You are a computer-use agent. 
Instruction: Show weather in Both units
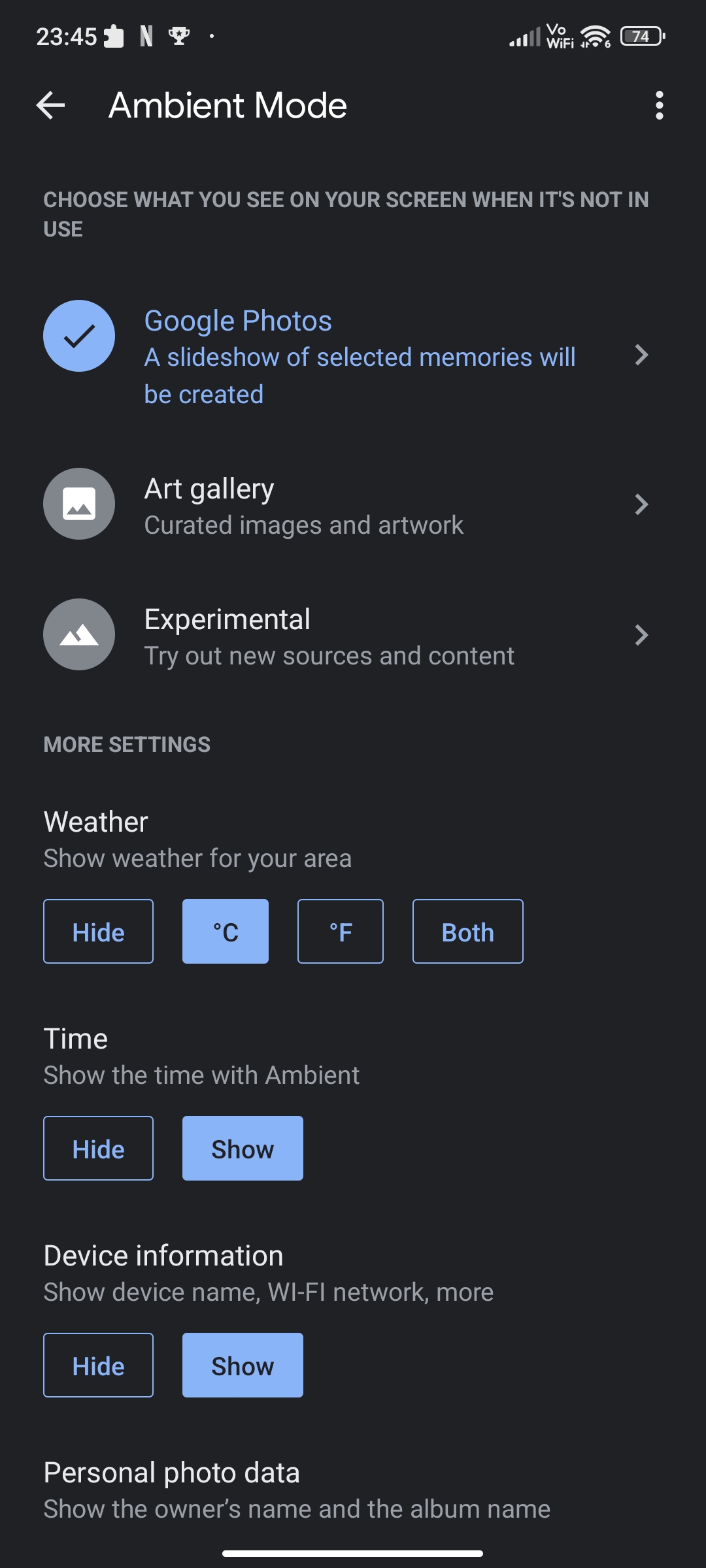click(x=468, y=932)
